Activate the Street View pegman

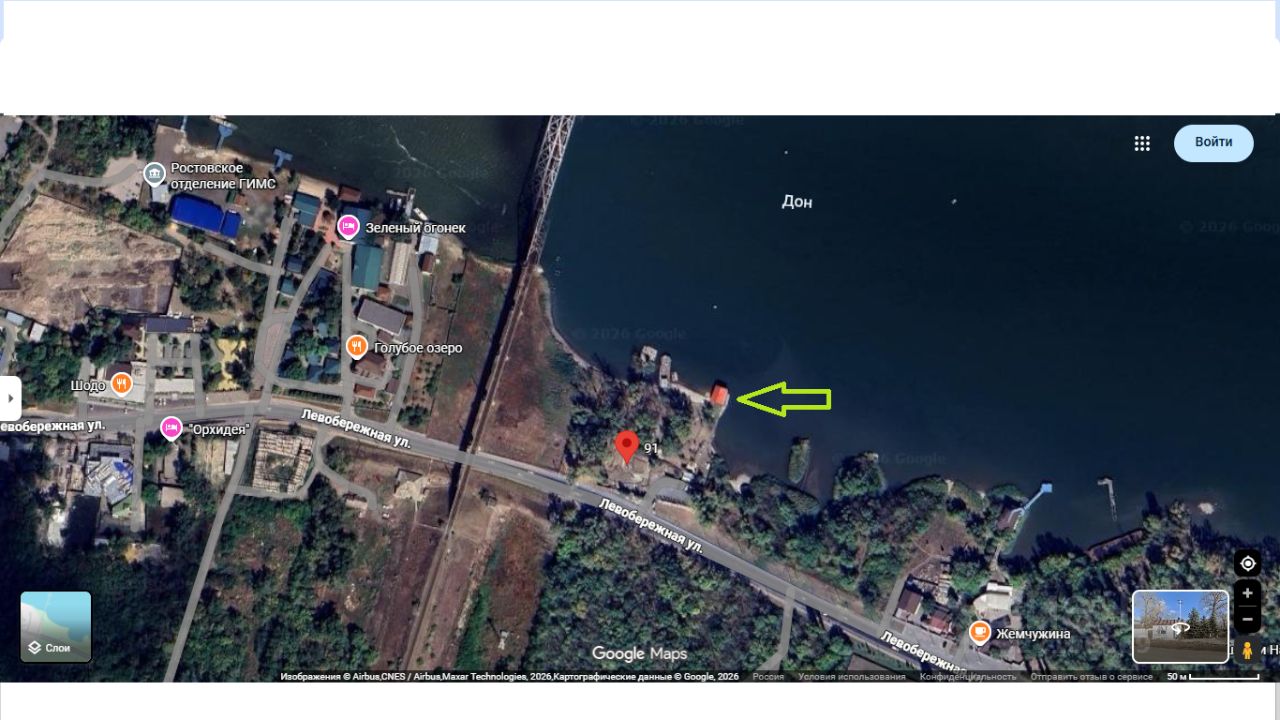click(1247, 651)
